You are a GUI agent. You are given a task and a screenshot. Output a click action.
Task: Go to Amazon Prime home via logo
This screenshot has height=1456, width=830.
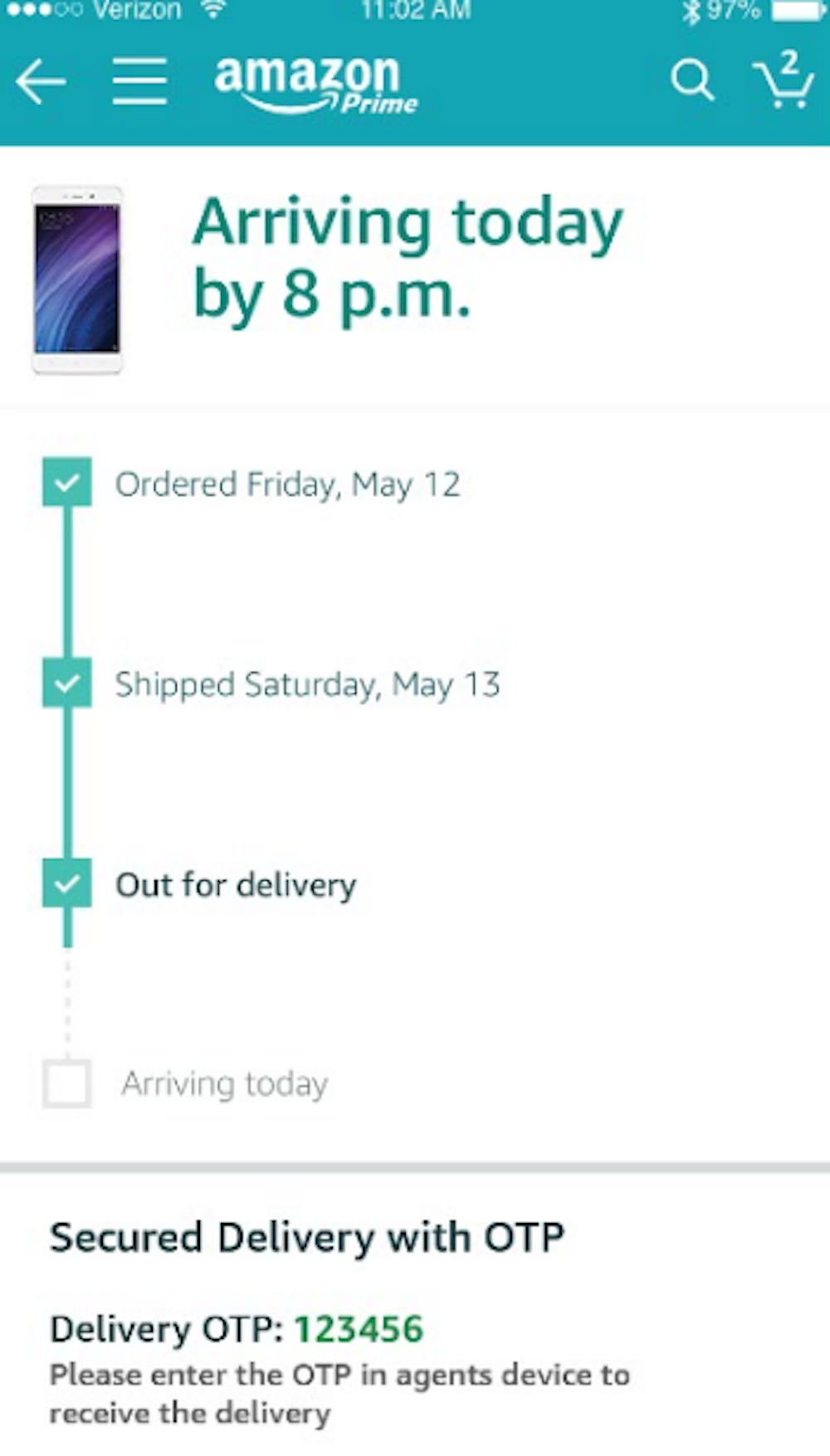point(315,83)
